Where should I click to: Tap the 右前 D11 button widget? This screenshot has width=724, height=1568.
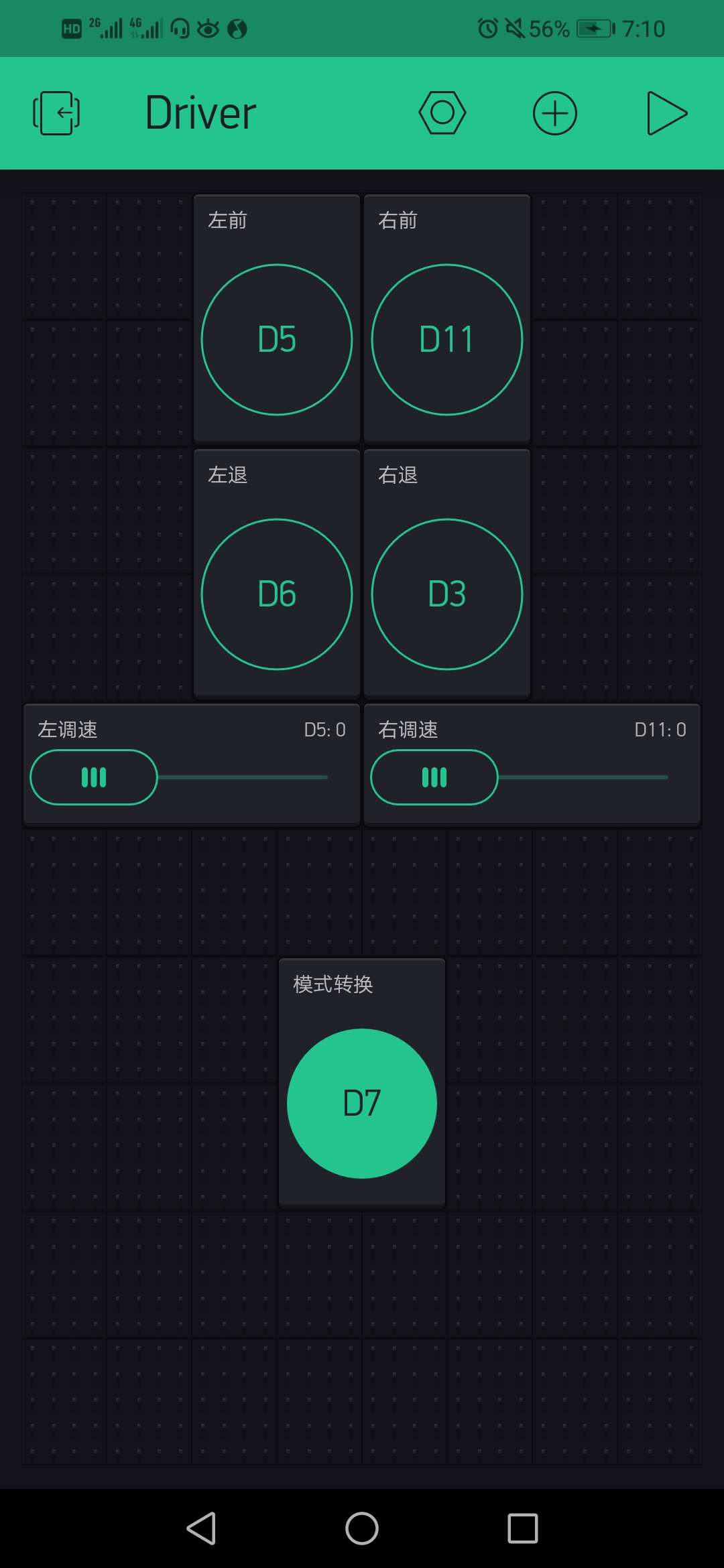pos(447,340)
